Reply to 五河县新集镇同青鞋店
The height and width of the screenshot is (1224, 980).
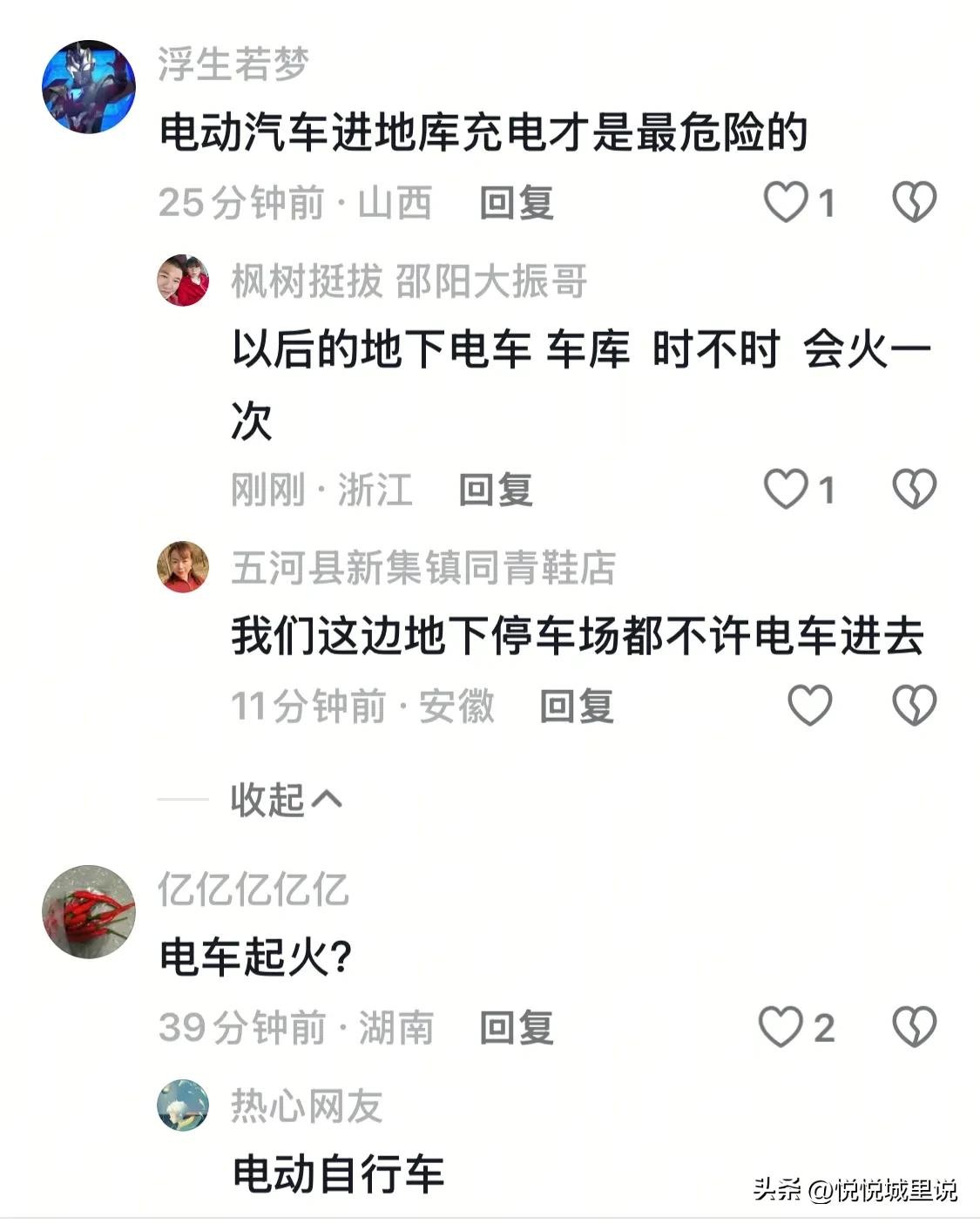point(577,706)
